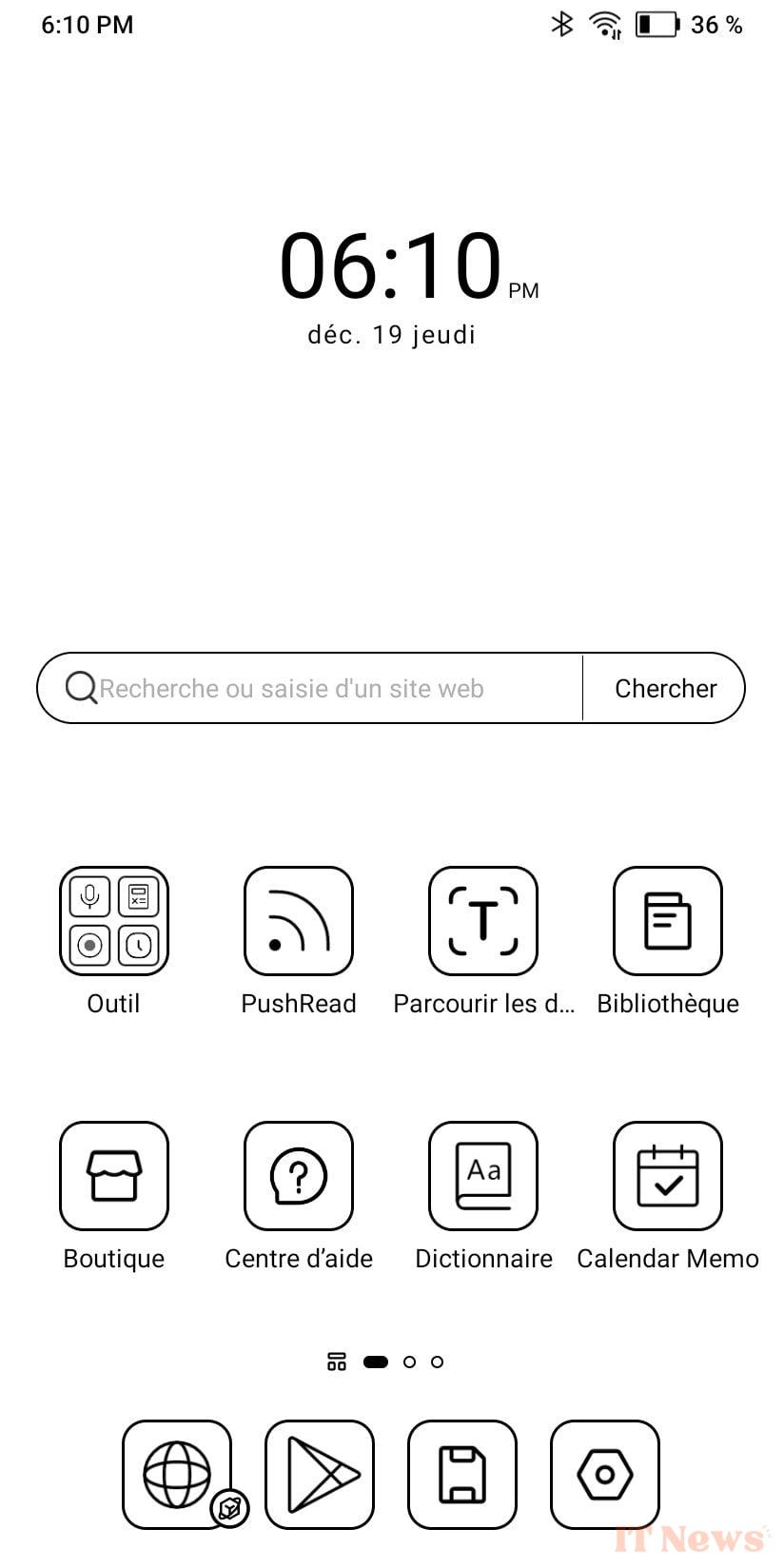The image size is (784, 1568).
Task: Open the Centre d'aide help app
Action: point(298,1175)
